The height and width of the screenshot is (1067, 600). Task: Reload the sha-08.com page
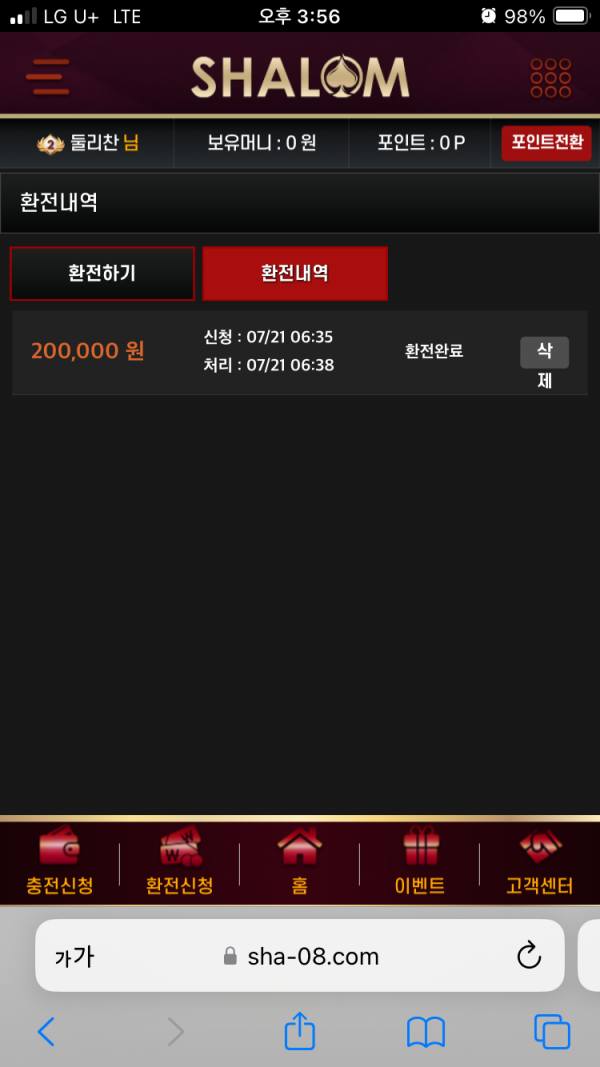click(529, 956)
